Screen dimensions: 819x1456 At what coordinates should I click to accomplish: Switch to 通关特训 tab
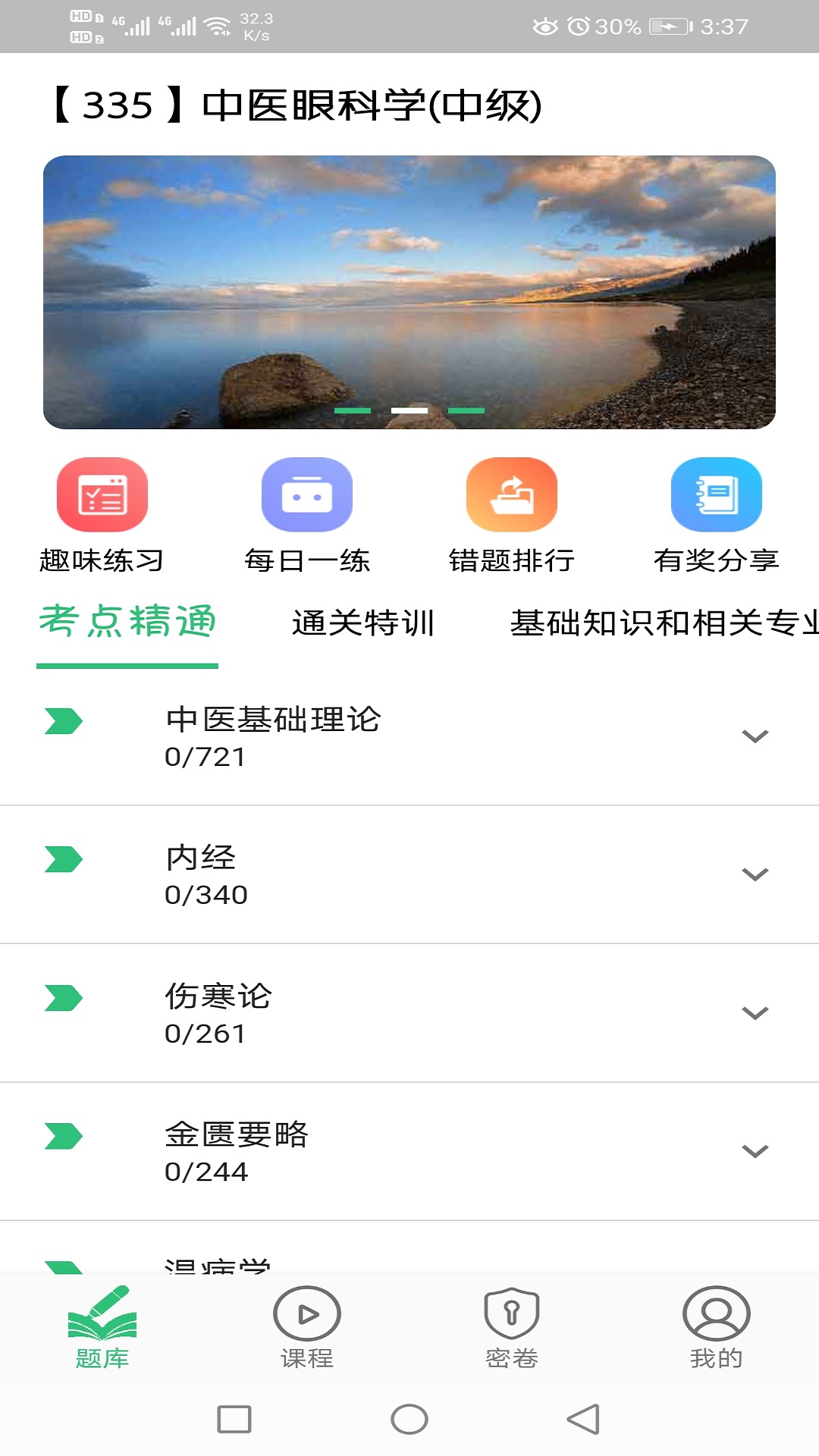click(362, 623)
